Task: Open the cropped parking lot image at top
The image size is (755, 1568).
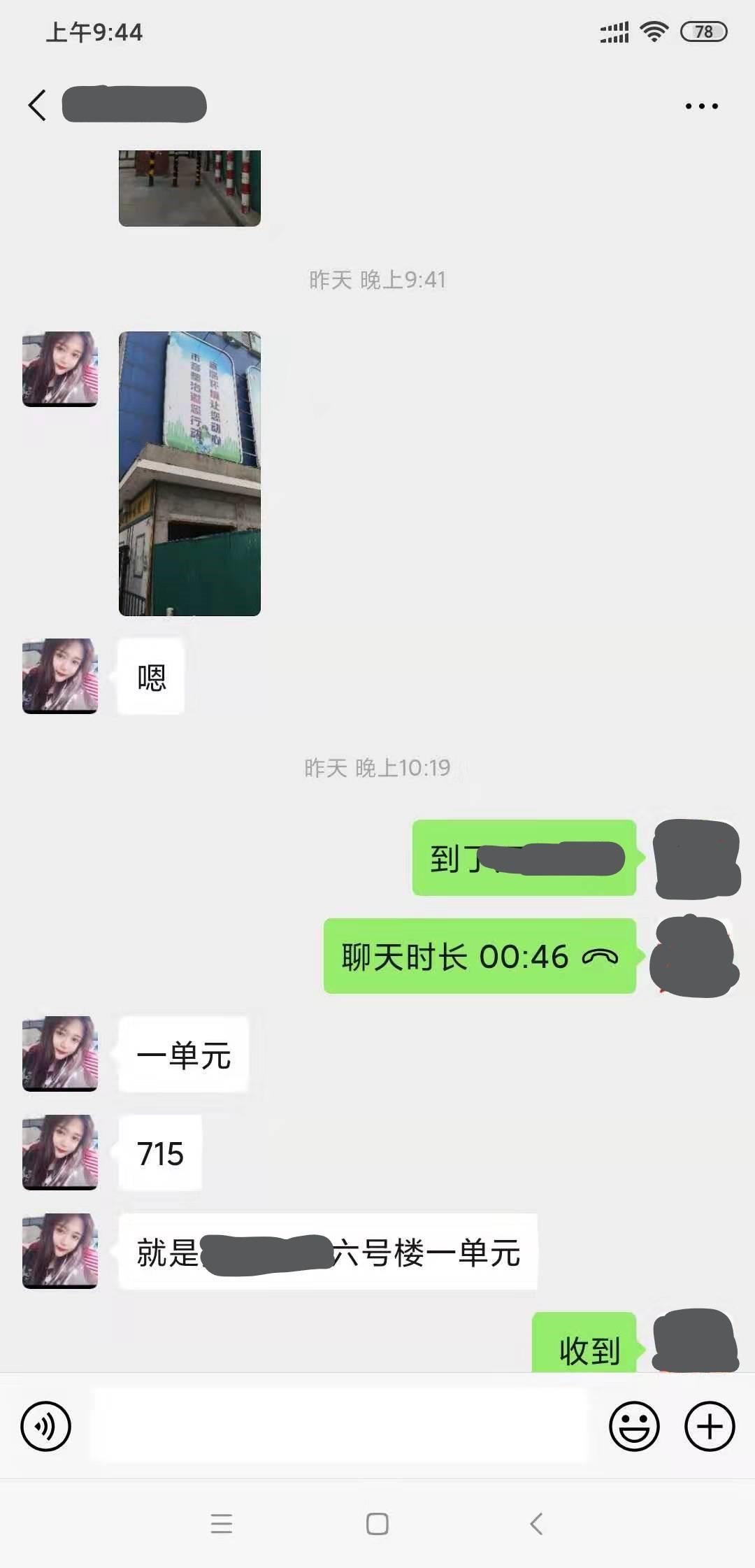Action: 190,189
